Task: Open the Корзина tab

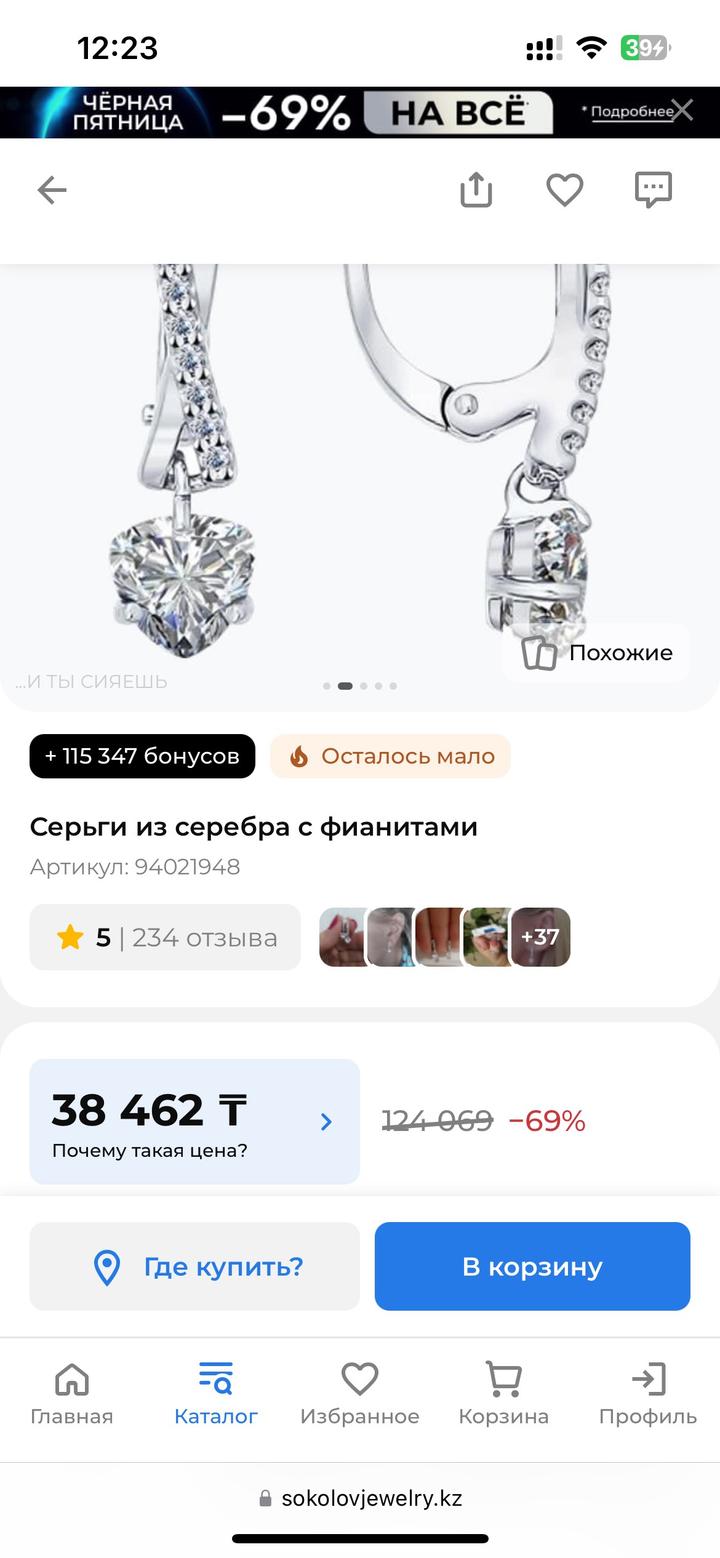Action: point(503,1394)
